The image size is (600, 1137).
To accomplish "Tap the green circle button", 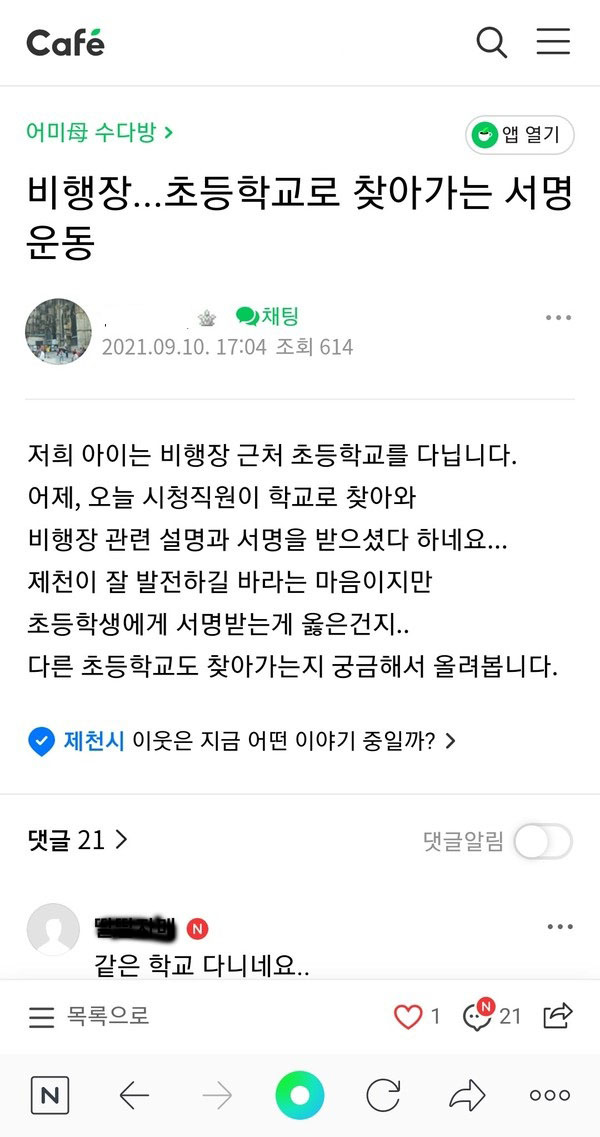I will 300,1095.
